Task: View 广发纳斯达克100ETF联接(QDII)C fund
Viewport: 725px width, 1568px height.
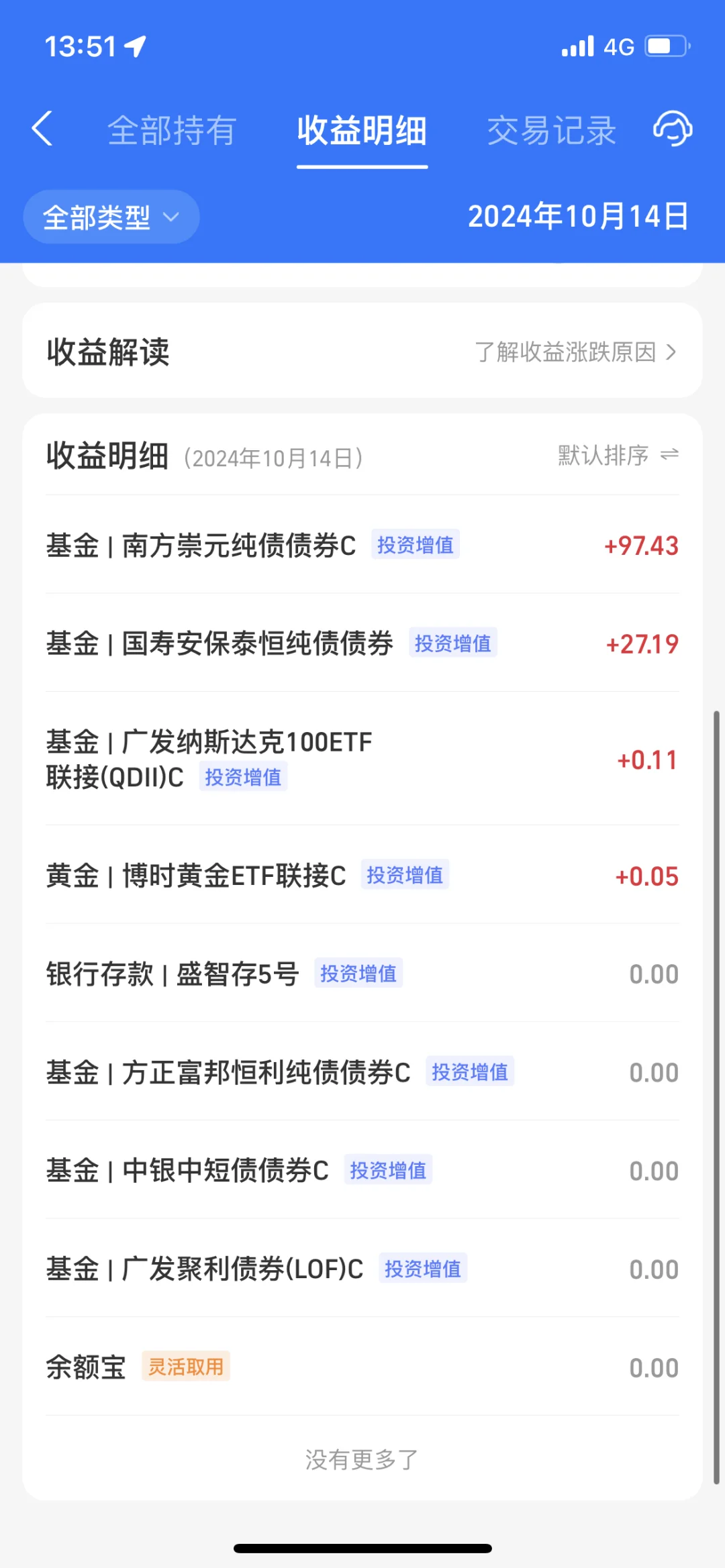Action: tap(362, 759)
